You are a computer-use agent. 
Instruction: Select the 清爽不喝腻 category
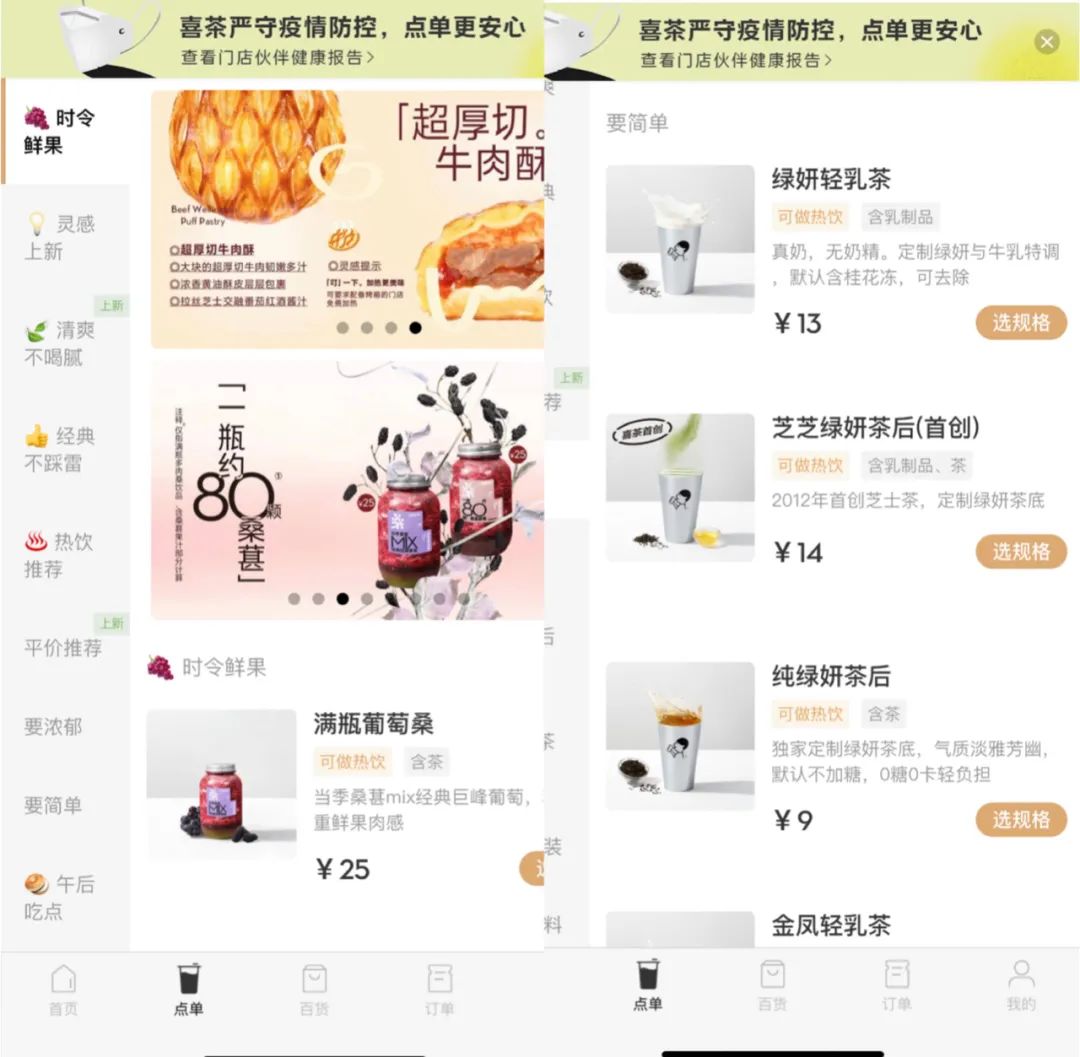pos(60,343)
